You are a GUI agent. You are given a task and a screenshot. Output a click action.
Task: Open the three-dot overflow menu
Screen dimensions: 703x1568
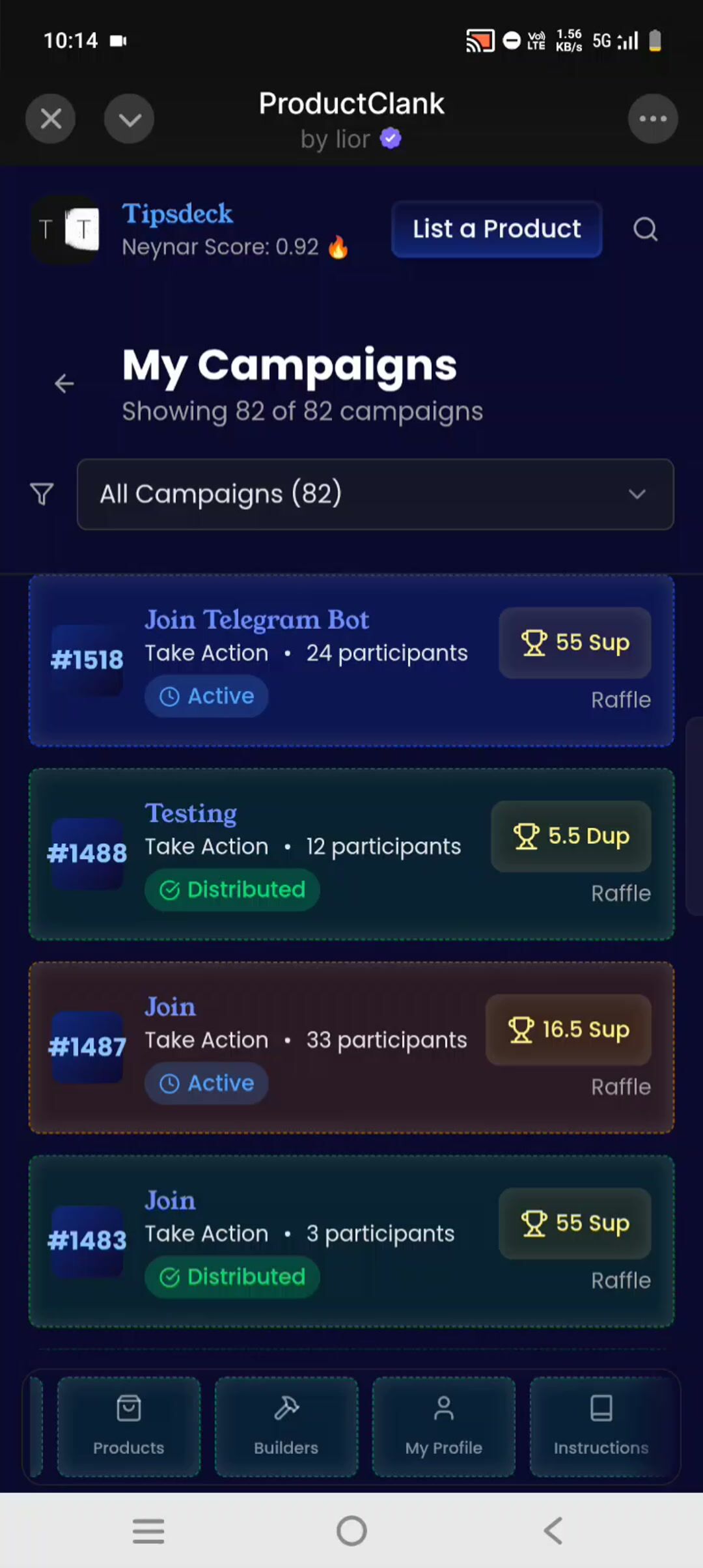click(652, 119)
